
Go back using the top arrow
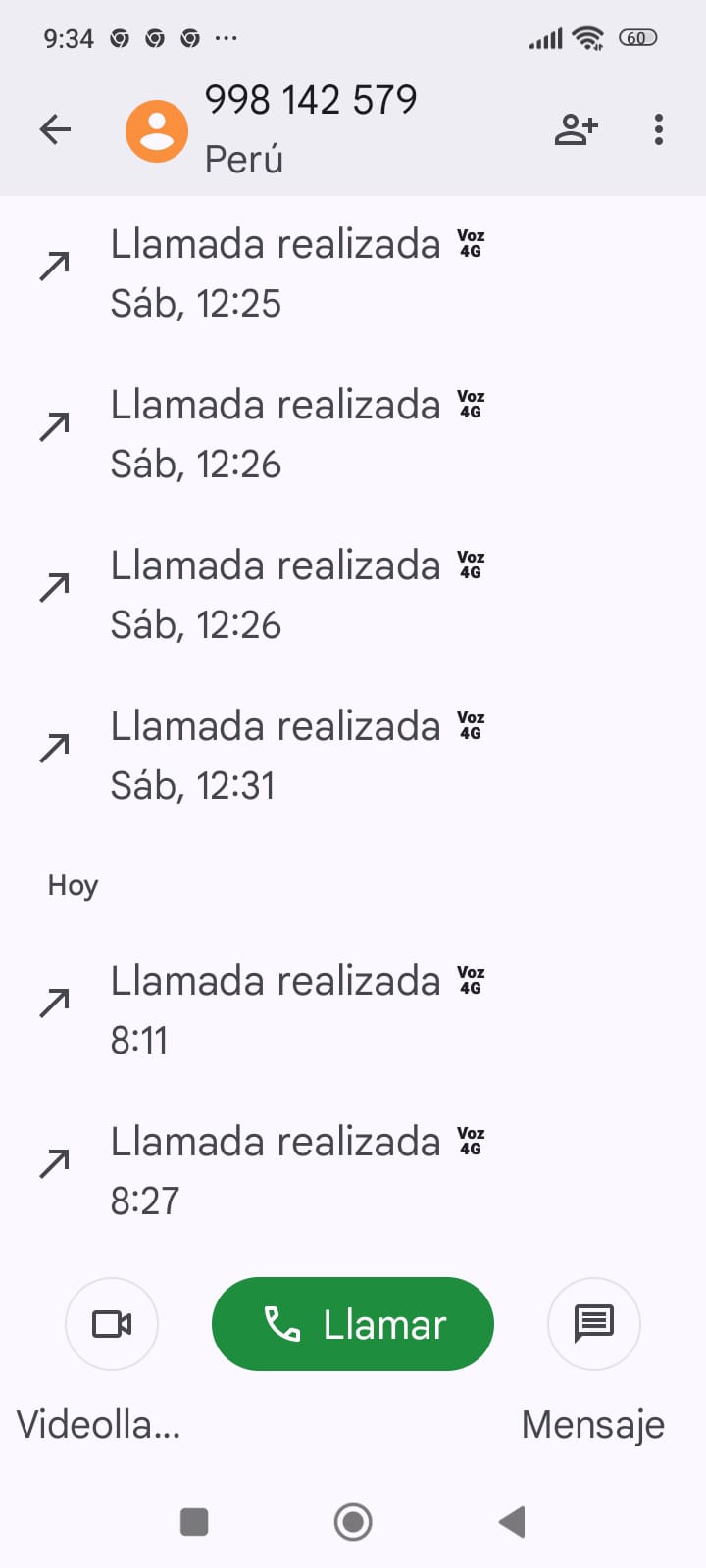[x=56, y=129]
